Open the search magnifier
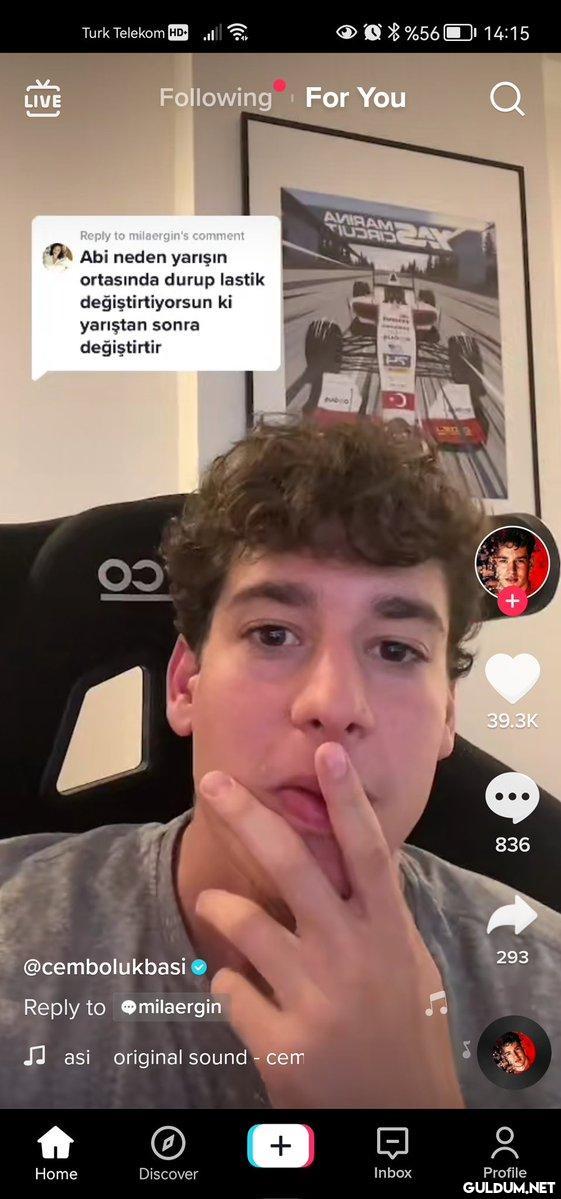 click(507, 99)
